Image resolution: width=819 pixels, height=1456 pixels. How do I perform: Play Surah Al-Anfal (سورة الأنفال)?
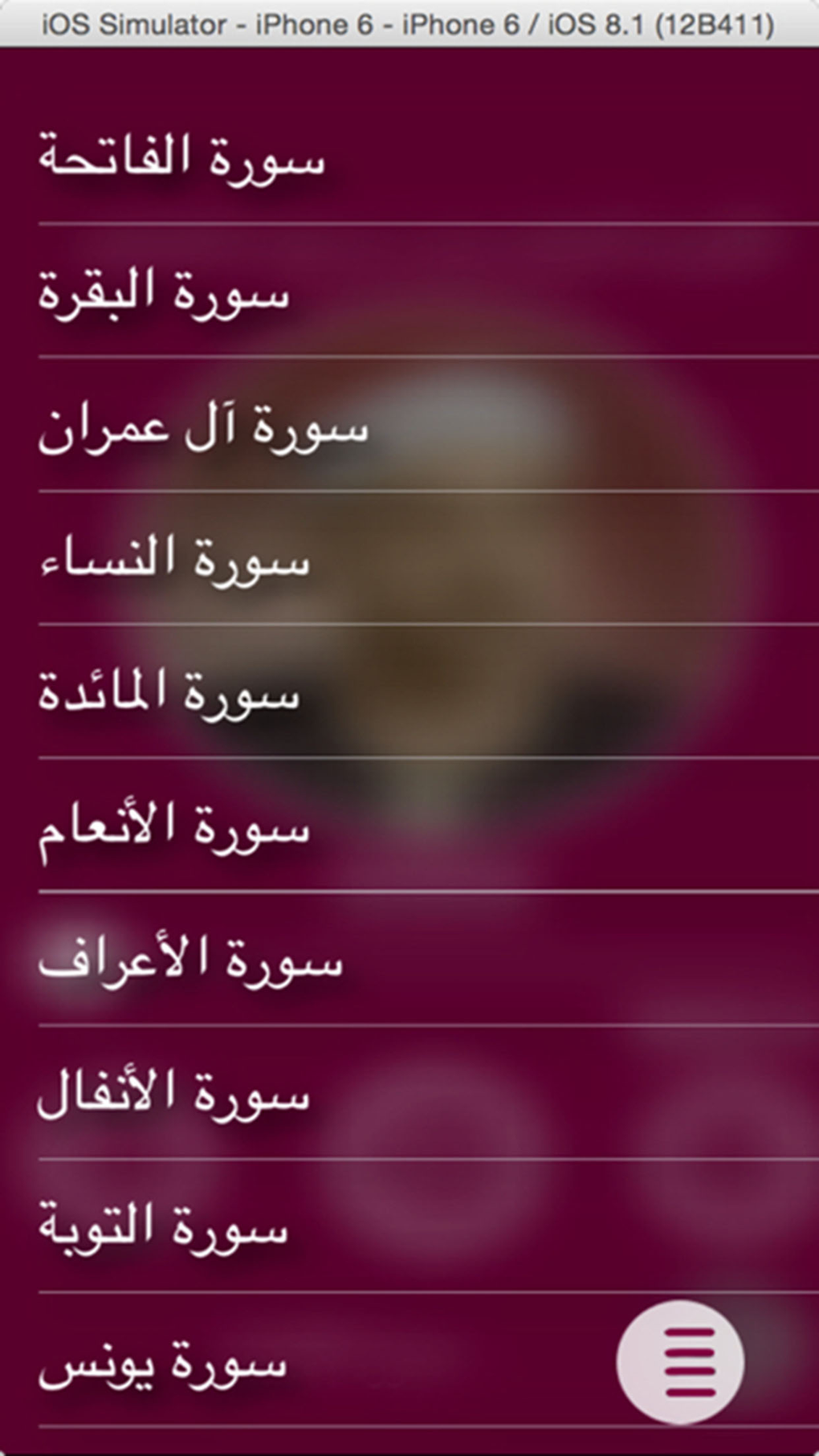coord(174,1094)
